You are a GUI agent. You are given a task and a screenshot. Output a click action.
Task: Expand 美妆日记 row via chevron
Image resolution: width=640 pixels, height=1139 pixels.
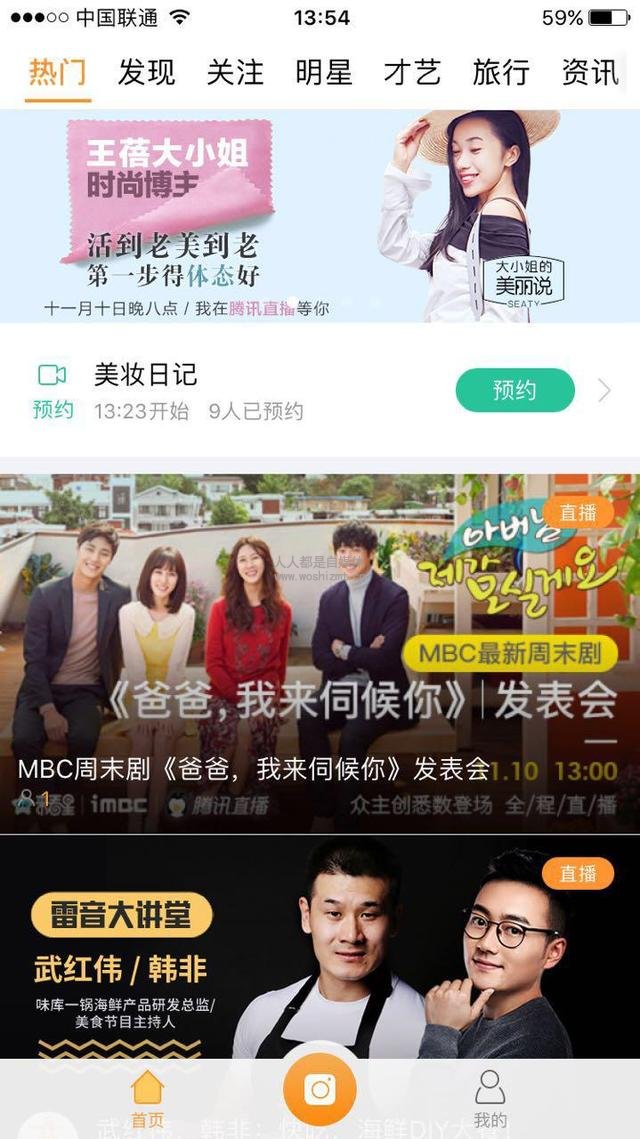coord(604,391)
